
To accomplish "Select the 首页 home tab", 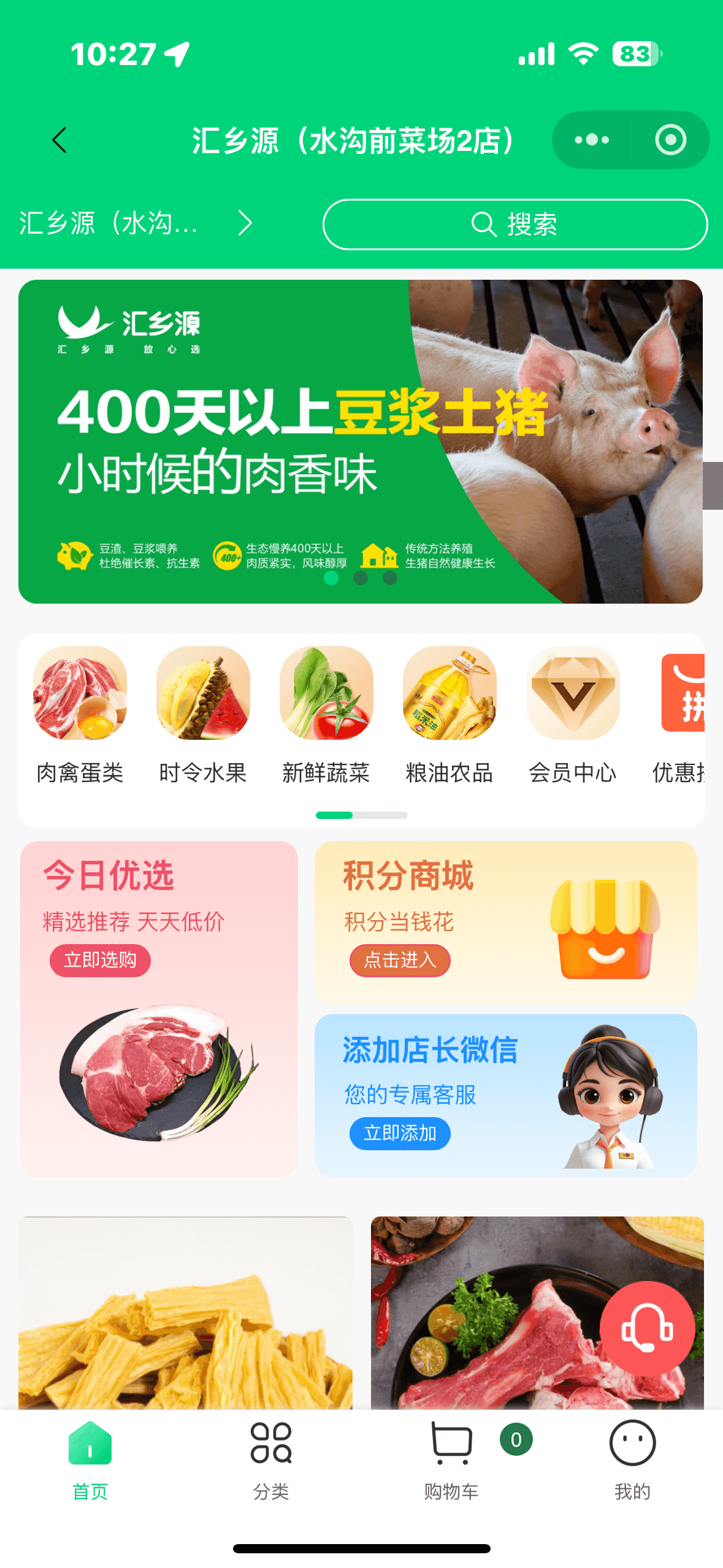I will 90,1460.
